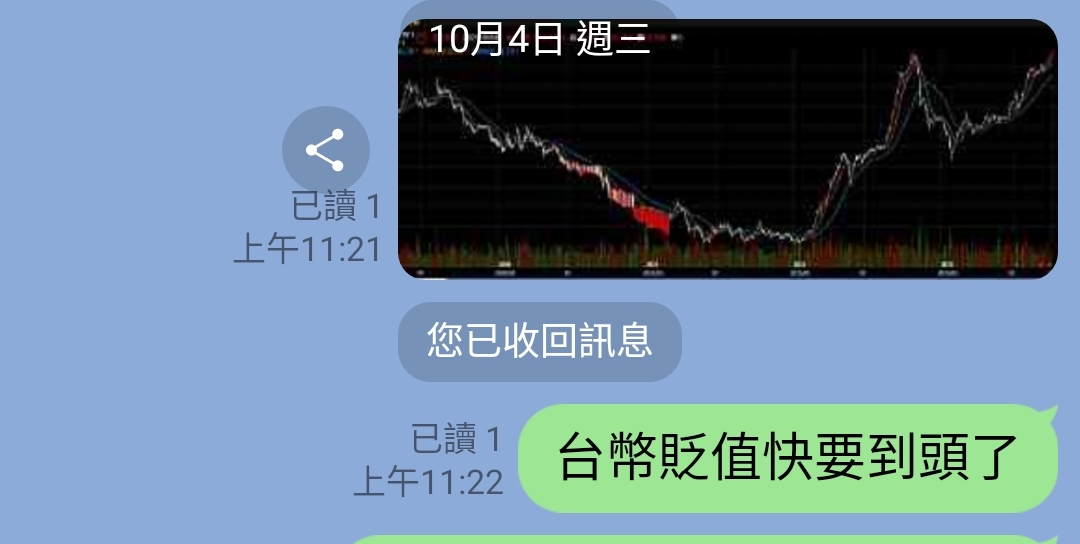Share the stock chart image
The height and width of the screenshot is (544, 1080).
tap(325, 150)
